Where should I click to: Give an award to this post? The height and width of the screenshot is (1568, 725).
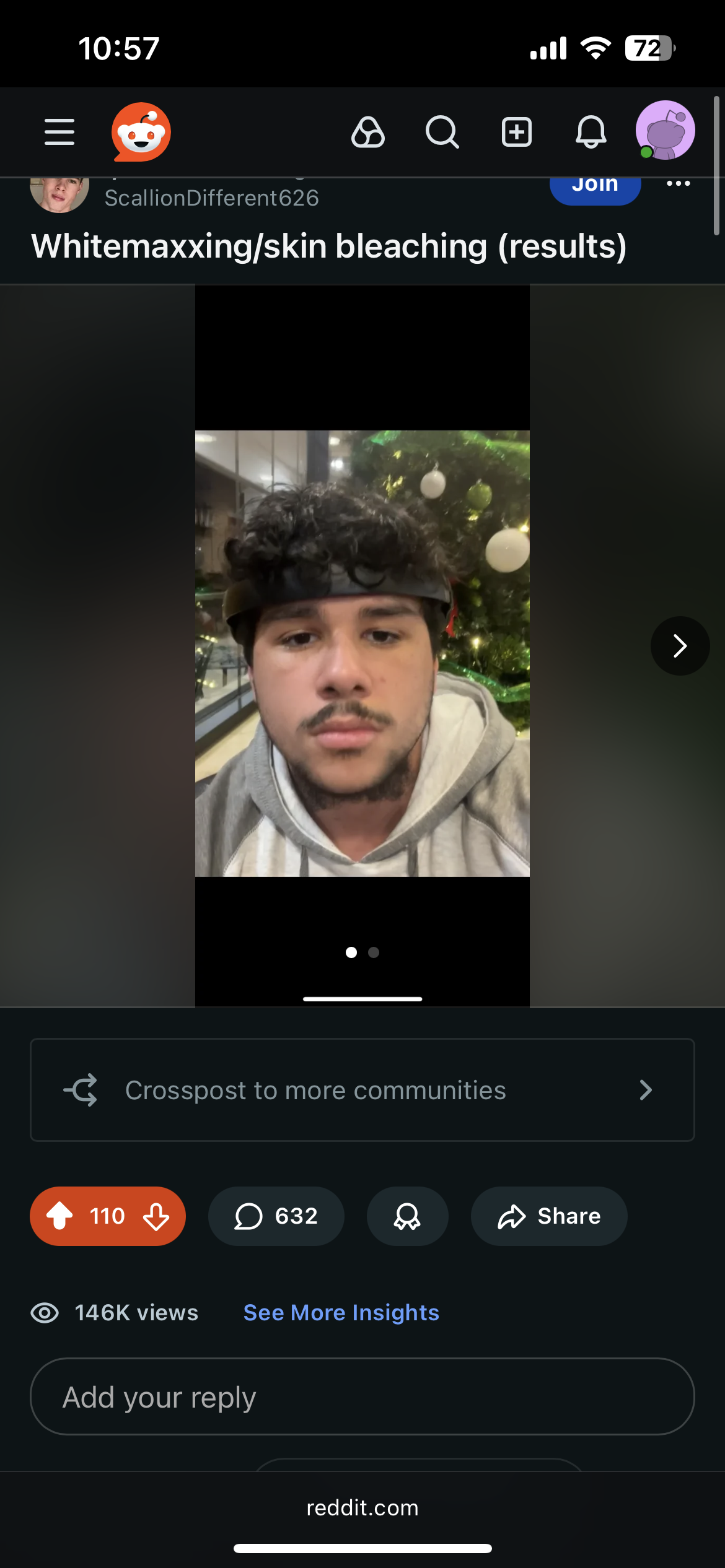pos(407,1216)
